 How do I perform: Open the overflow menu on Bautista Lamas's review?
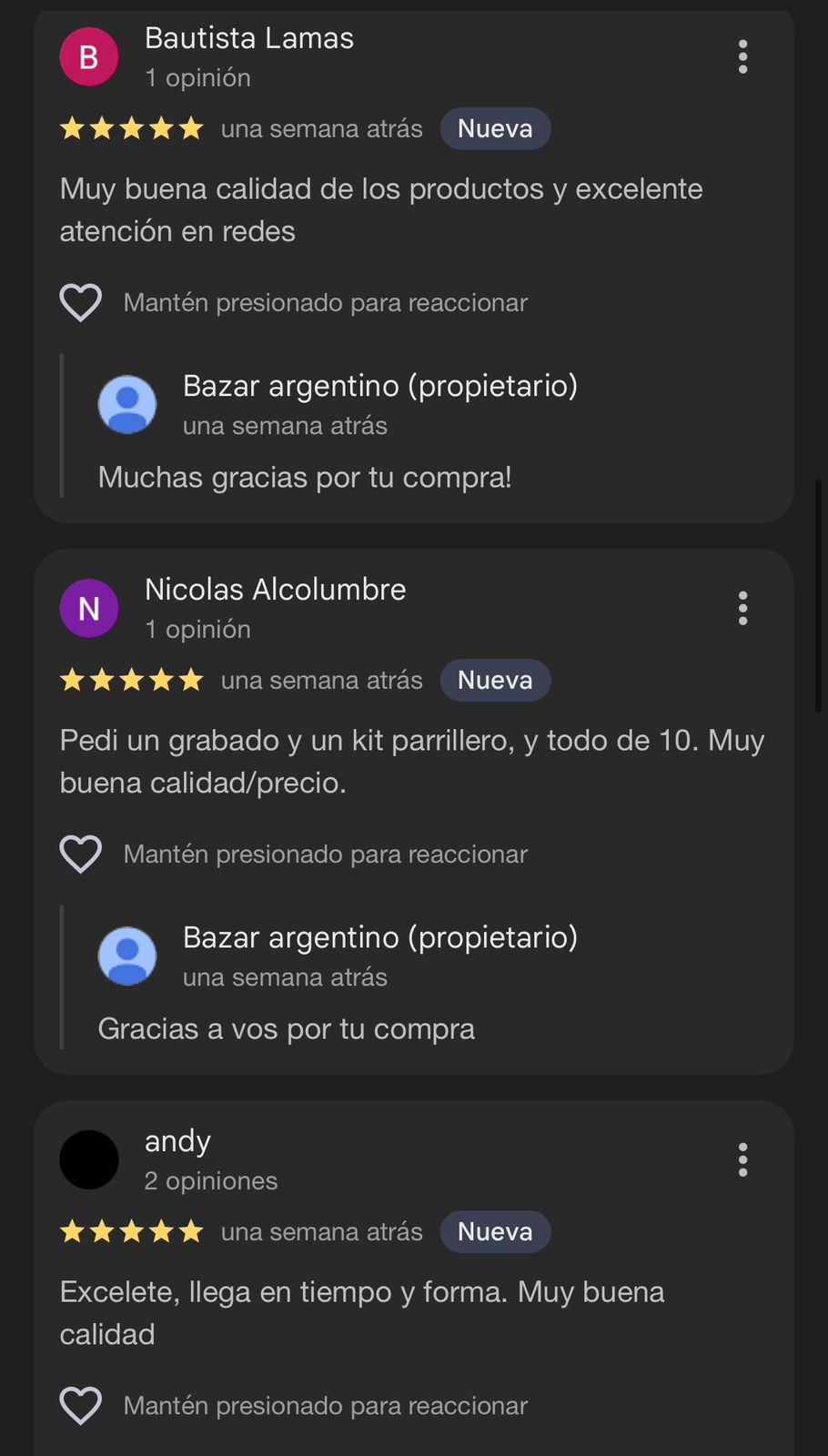(742, 56)
